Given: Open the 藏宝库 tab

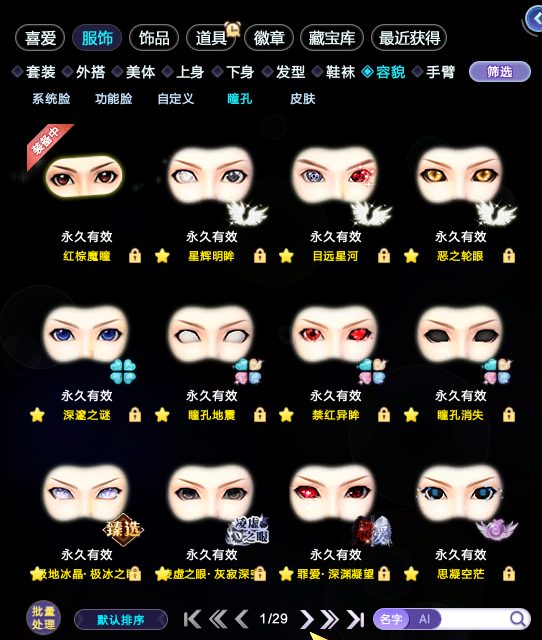Looking at the screenshot, I should [x=331, y=38].
